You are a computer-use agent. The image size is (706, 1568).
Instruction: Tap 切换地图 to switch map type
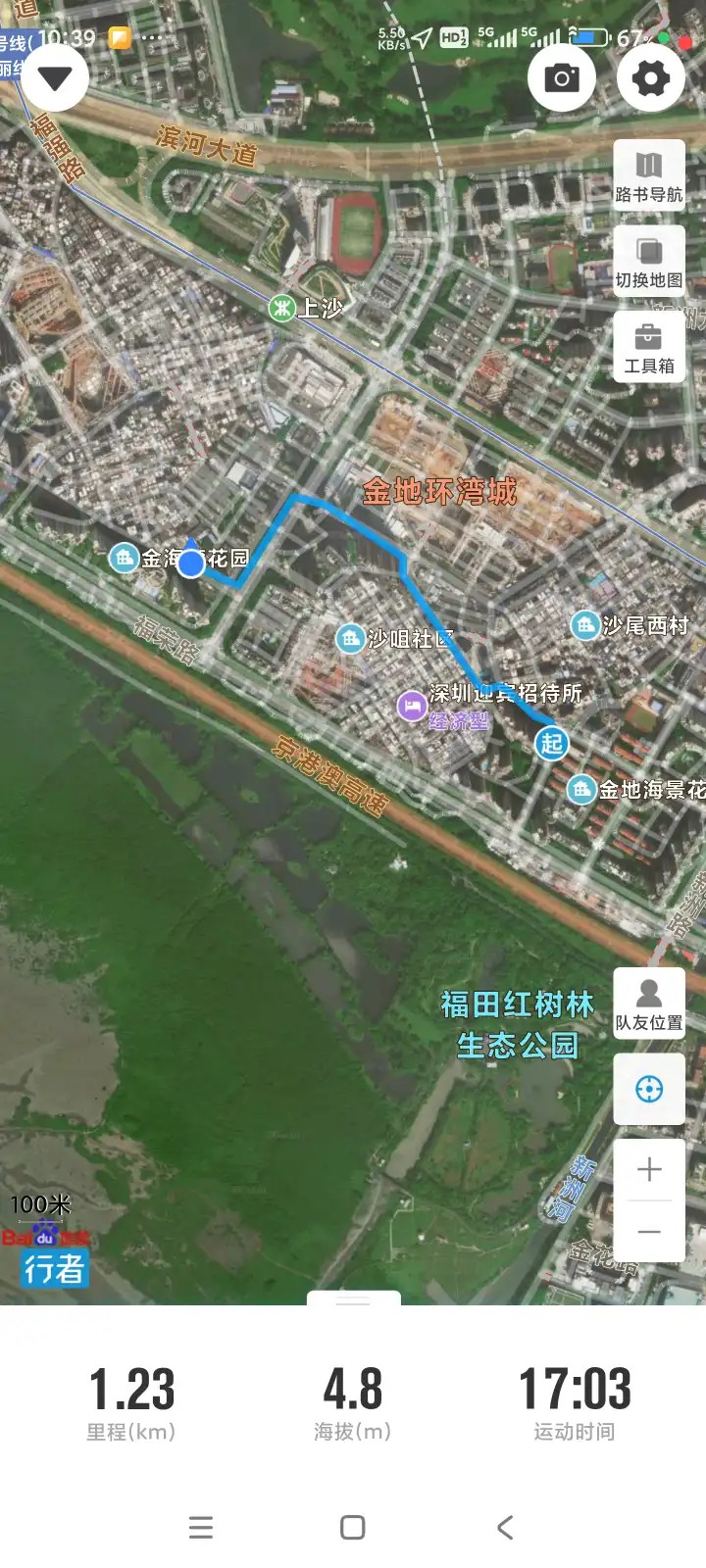649,261
